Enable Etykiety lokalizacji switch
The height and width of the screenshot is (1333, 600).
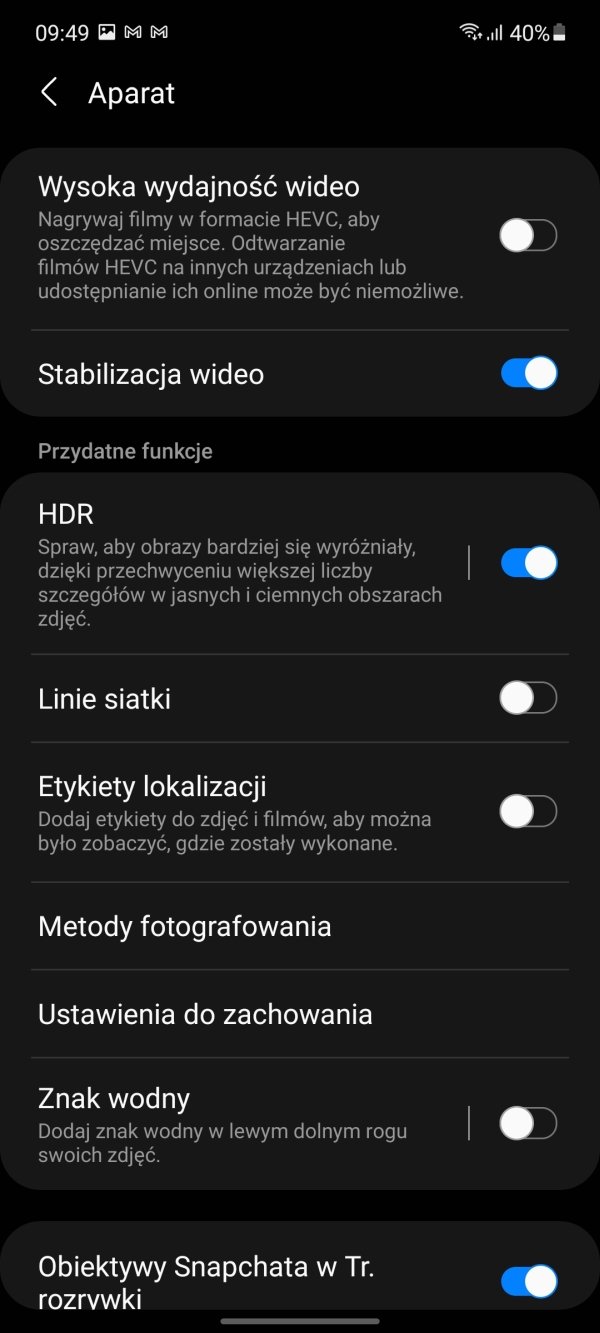click(528, 811)
